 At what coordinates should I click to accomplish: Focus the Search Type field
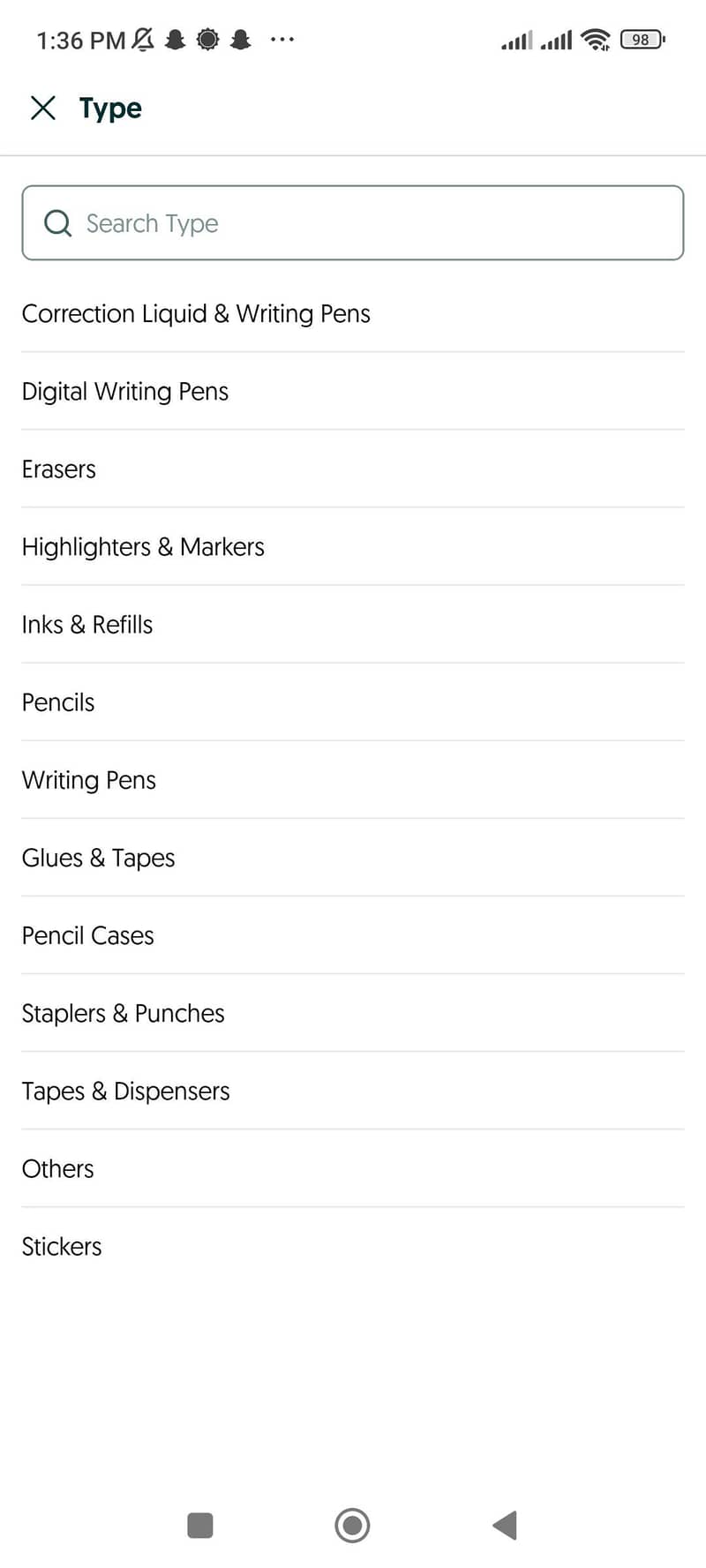pyautogui.click(x=353, y=223)
